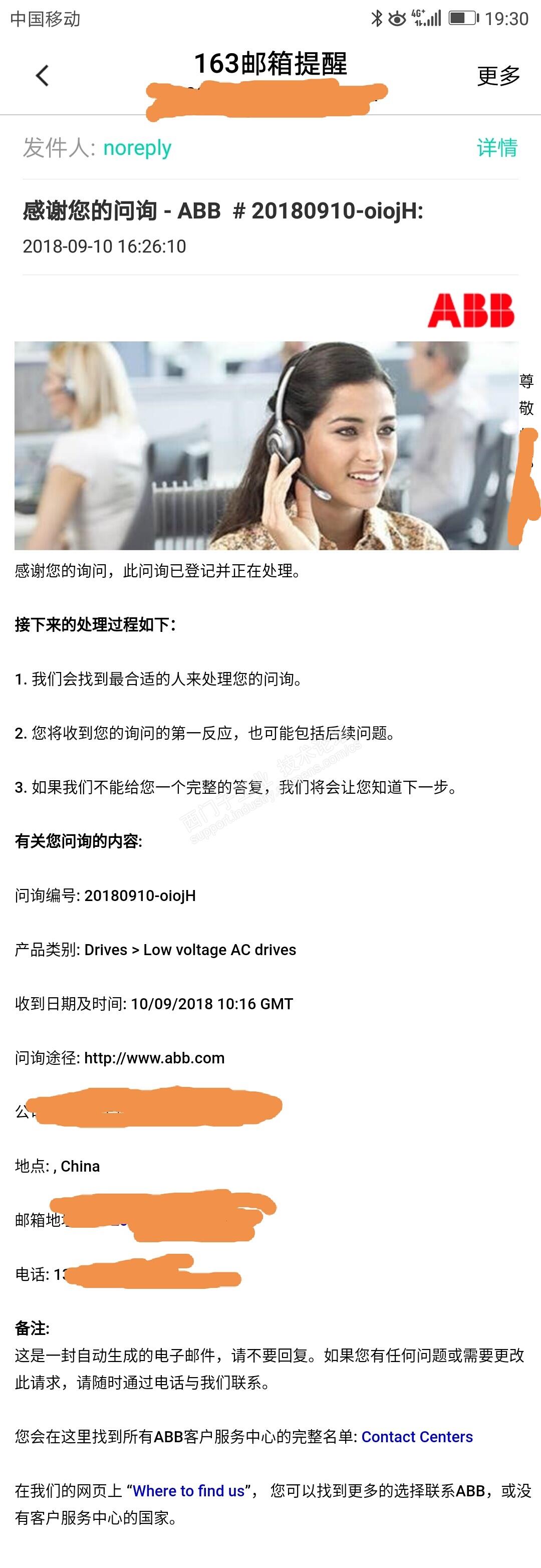Tap the noreply sender name
541x1568 pixels.
(x=137, y=147)
